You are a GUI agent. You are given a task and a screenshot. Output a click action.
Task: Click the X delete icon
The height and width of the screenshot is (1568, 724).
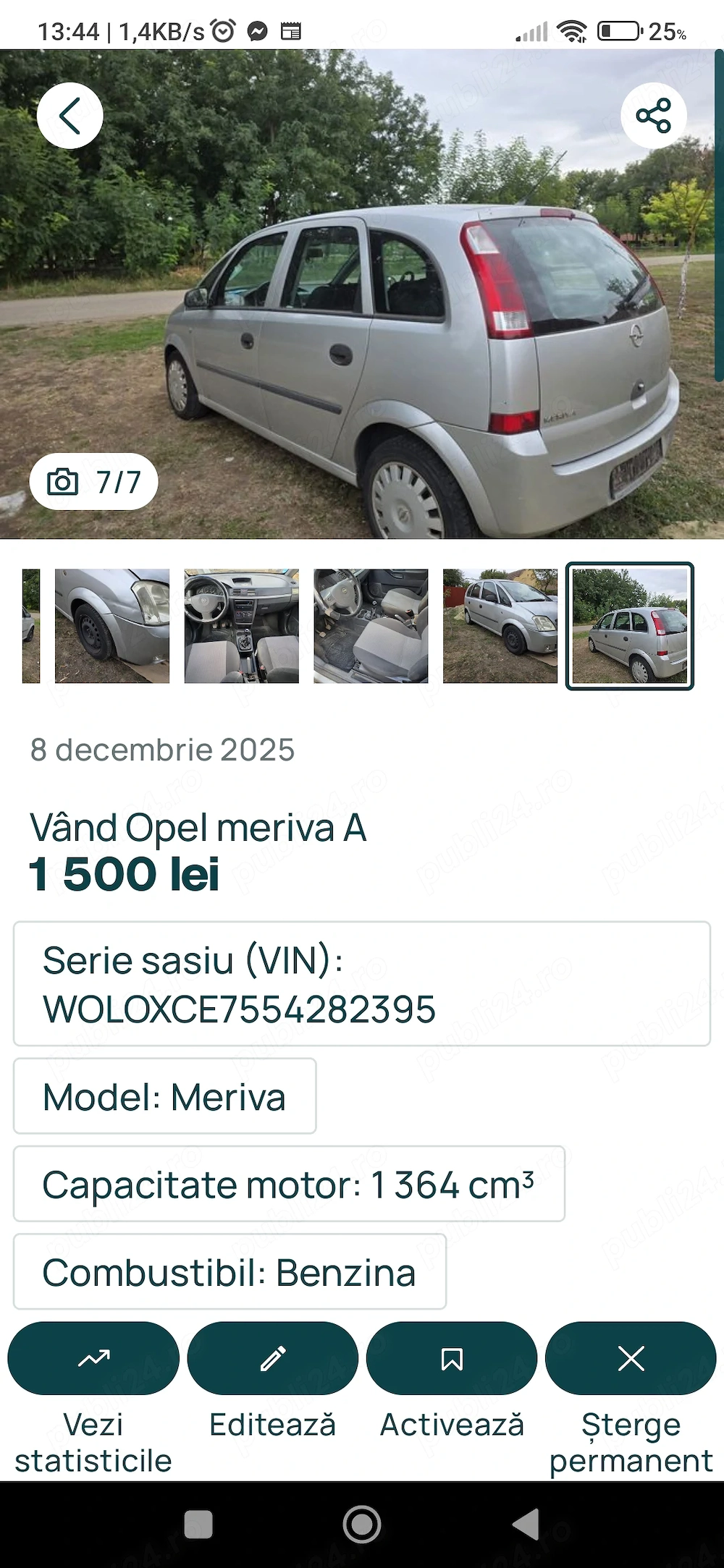click(631, 1358)
